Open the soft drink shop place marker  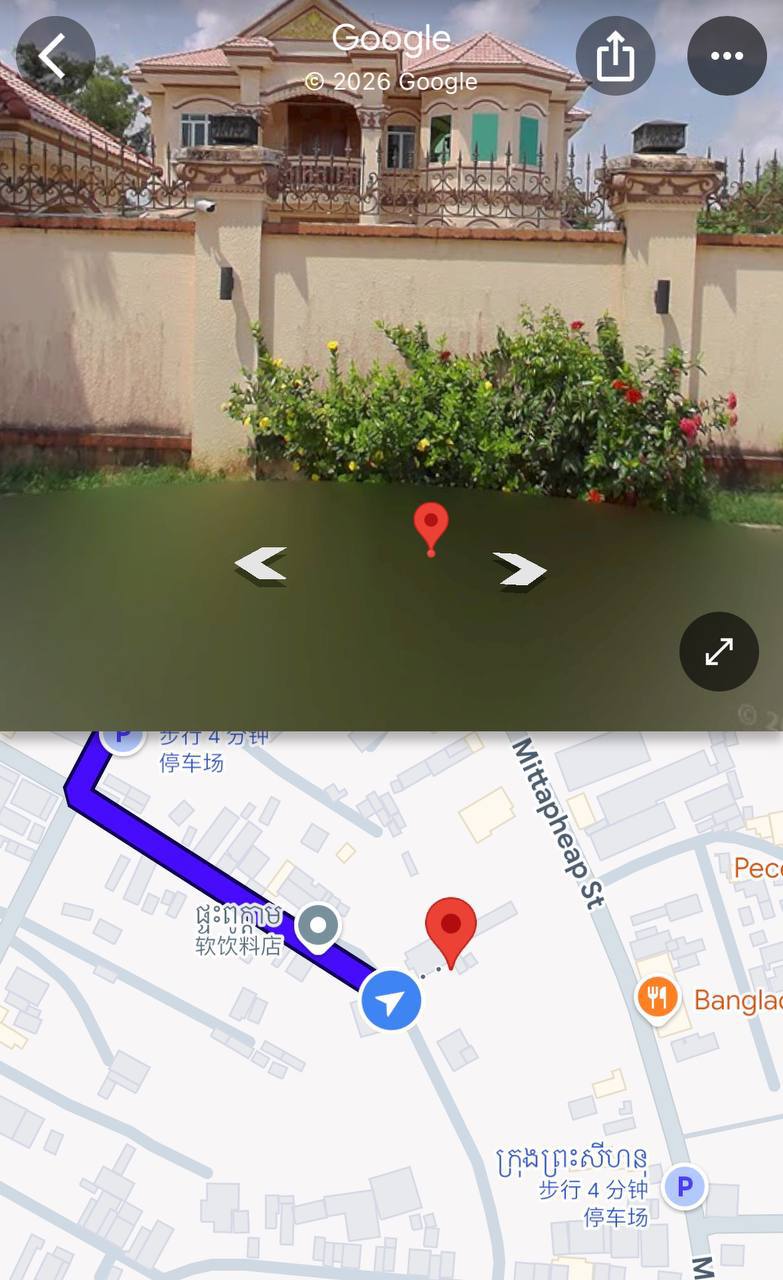(x=319, y=926)
